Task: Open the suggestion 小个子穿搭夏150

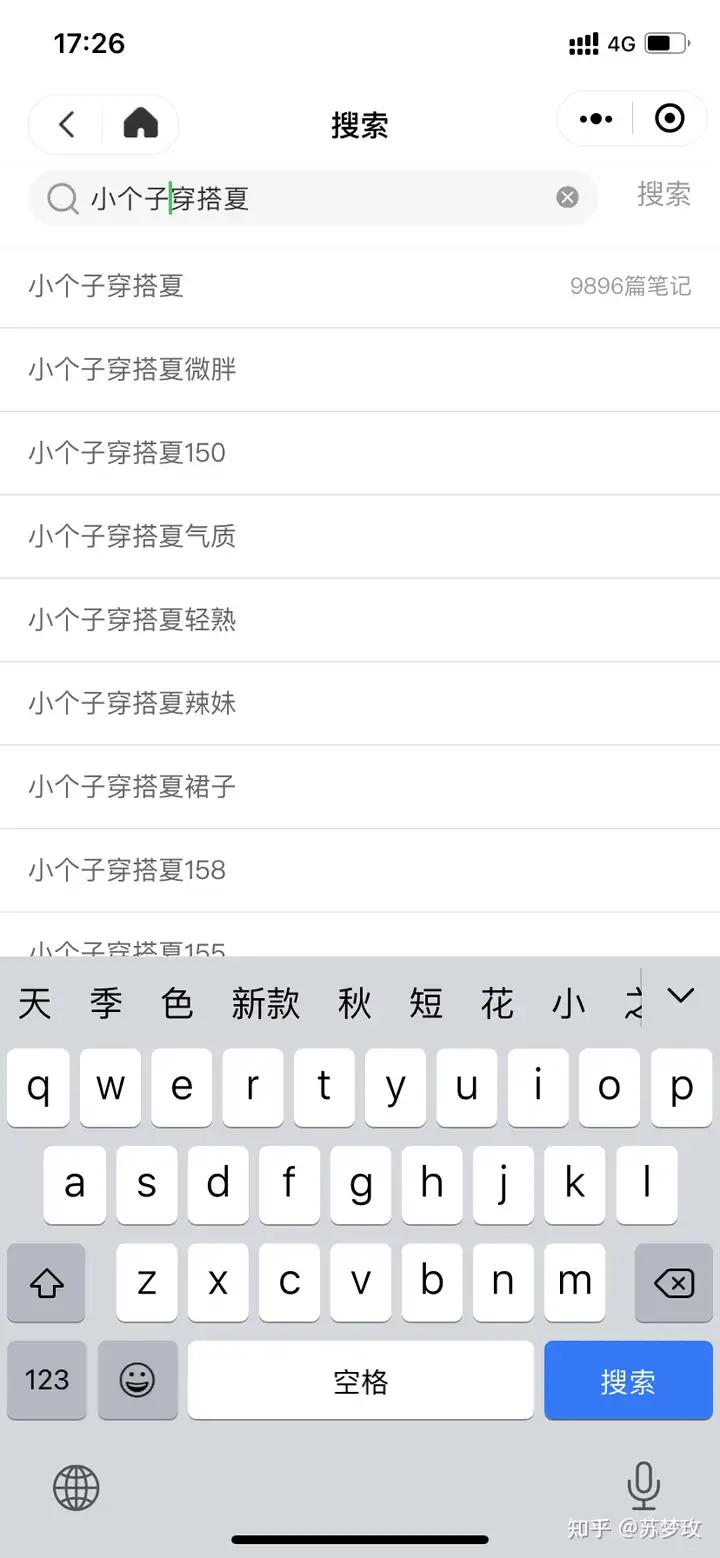Action: 360,453
